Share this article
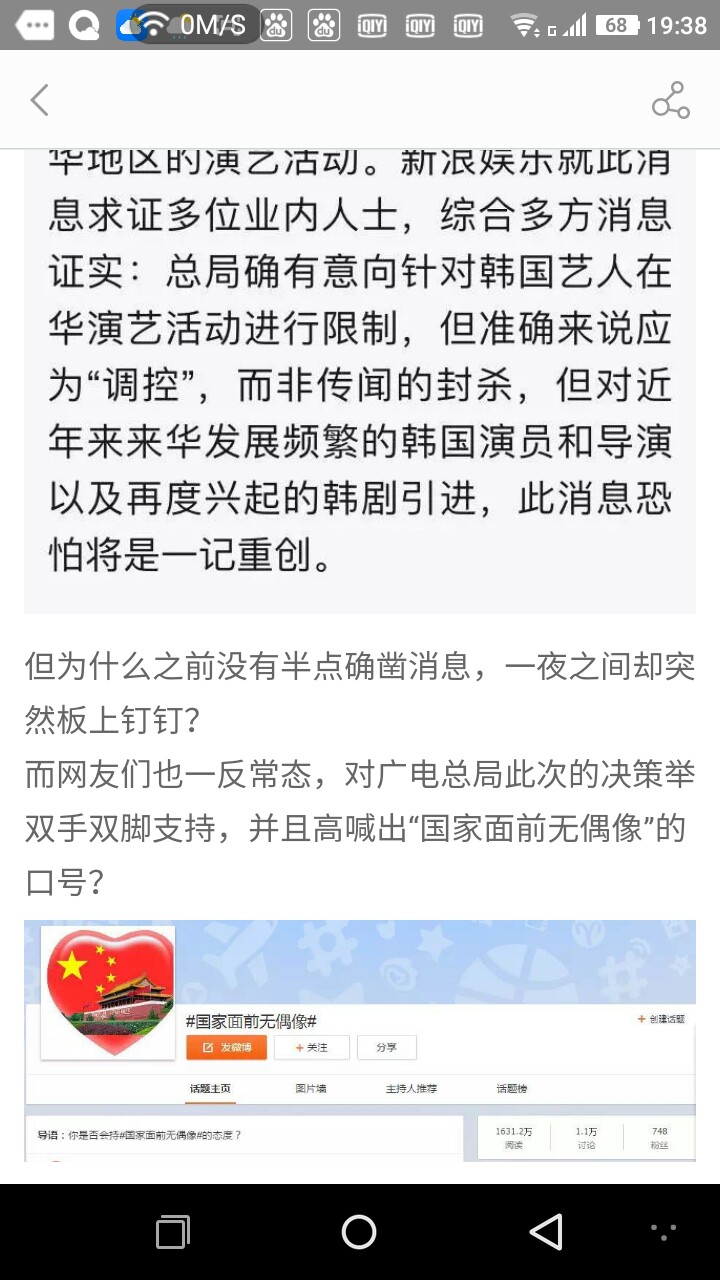Image resolution: width=720 pixels, height=1280 pixels. pyautogui.click(x=670, y=100)
